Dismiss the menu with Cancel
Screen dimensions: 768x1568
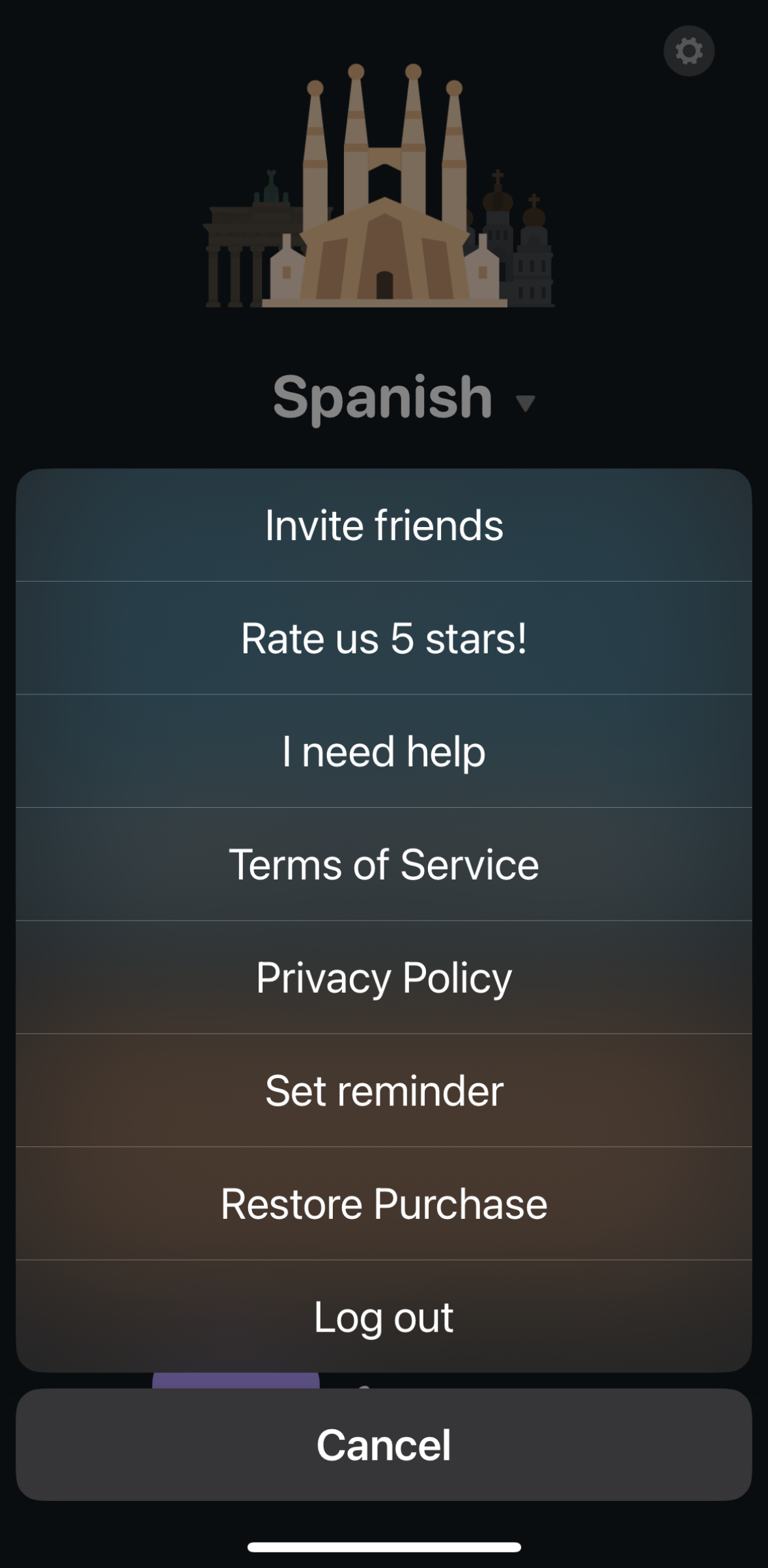pos(384,1445)
